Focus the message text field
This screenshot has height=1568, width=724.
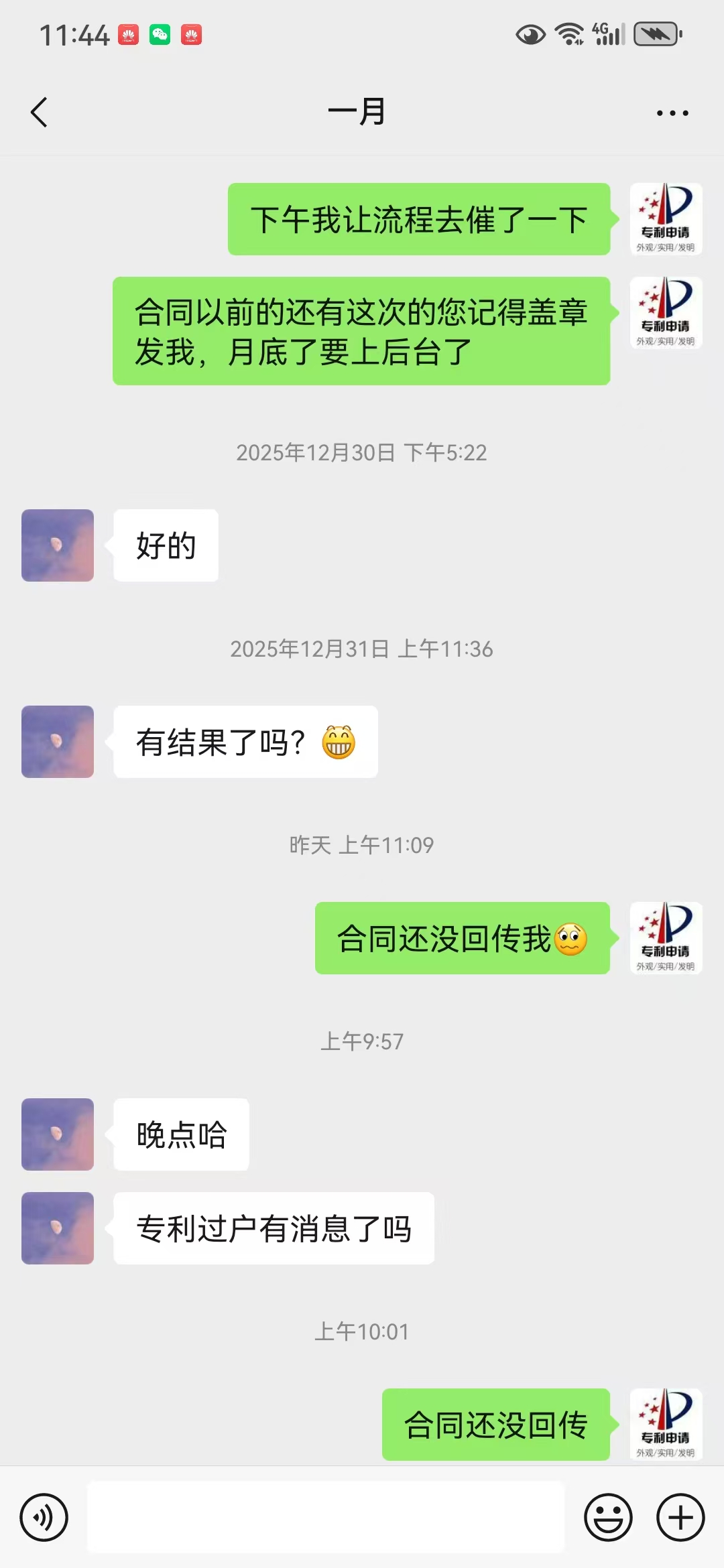pyautogui.click(x=326, y=1517)
